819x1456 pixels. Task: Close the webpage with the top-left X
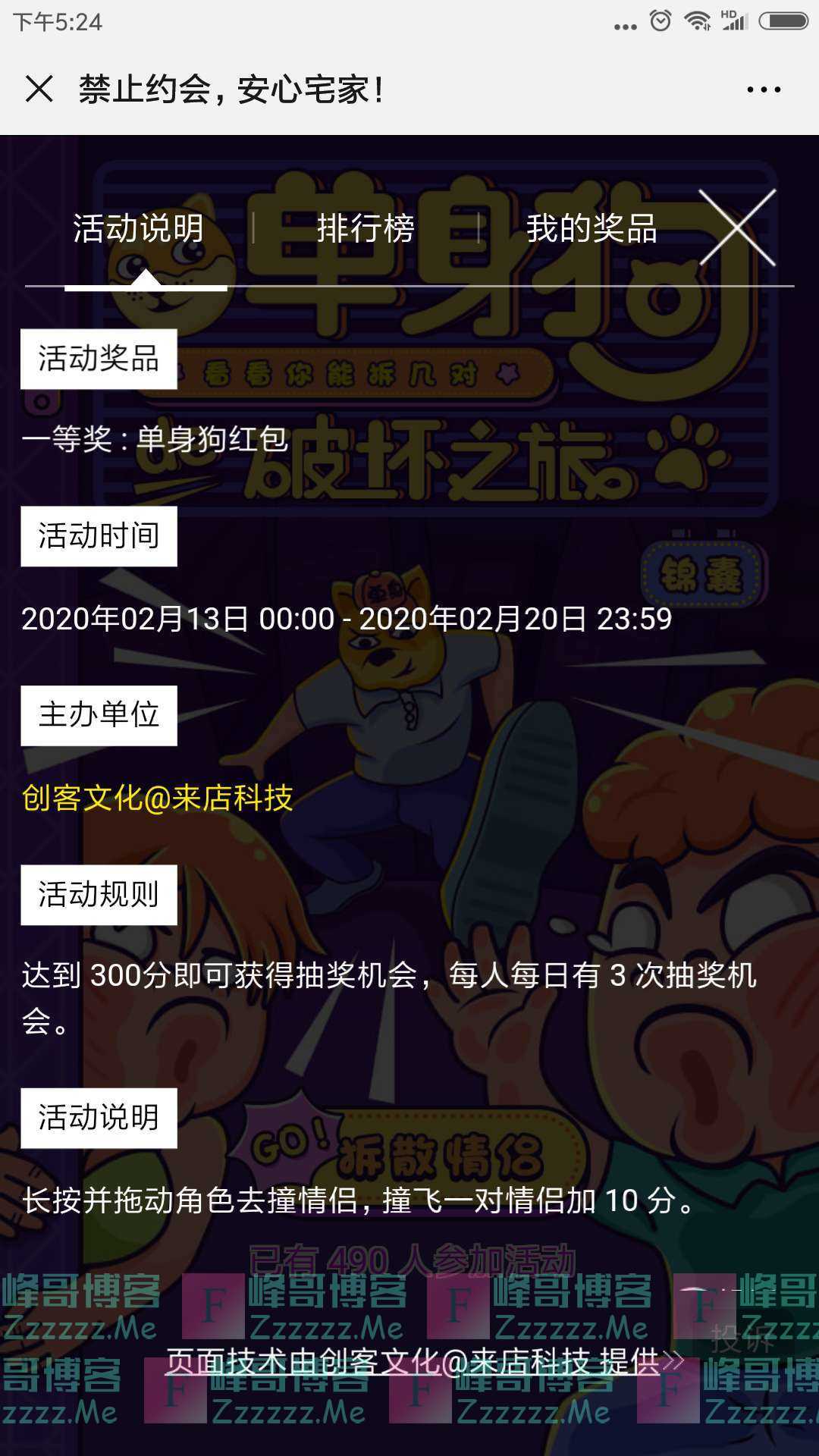pyautogui.click(x=39, y=89)
